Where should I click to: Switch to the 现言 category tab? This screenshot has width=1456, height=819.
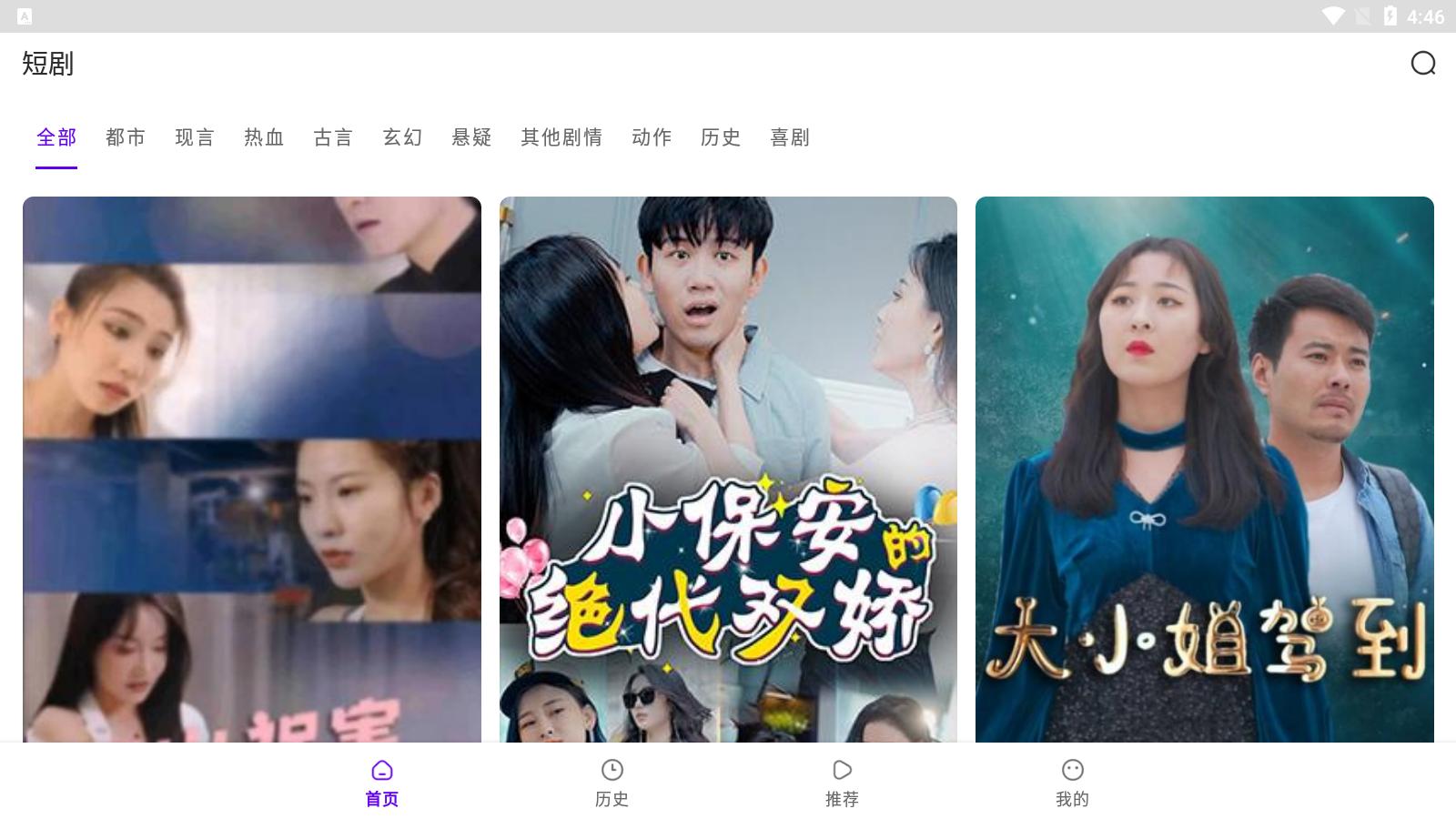(x=195, y=137)
